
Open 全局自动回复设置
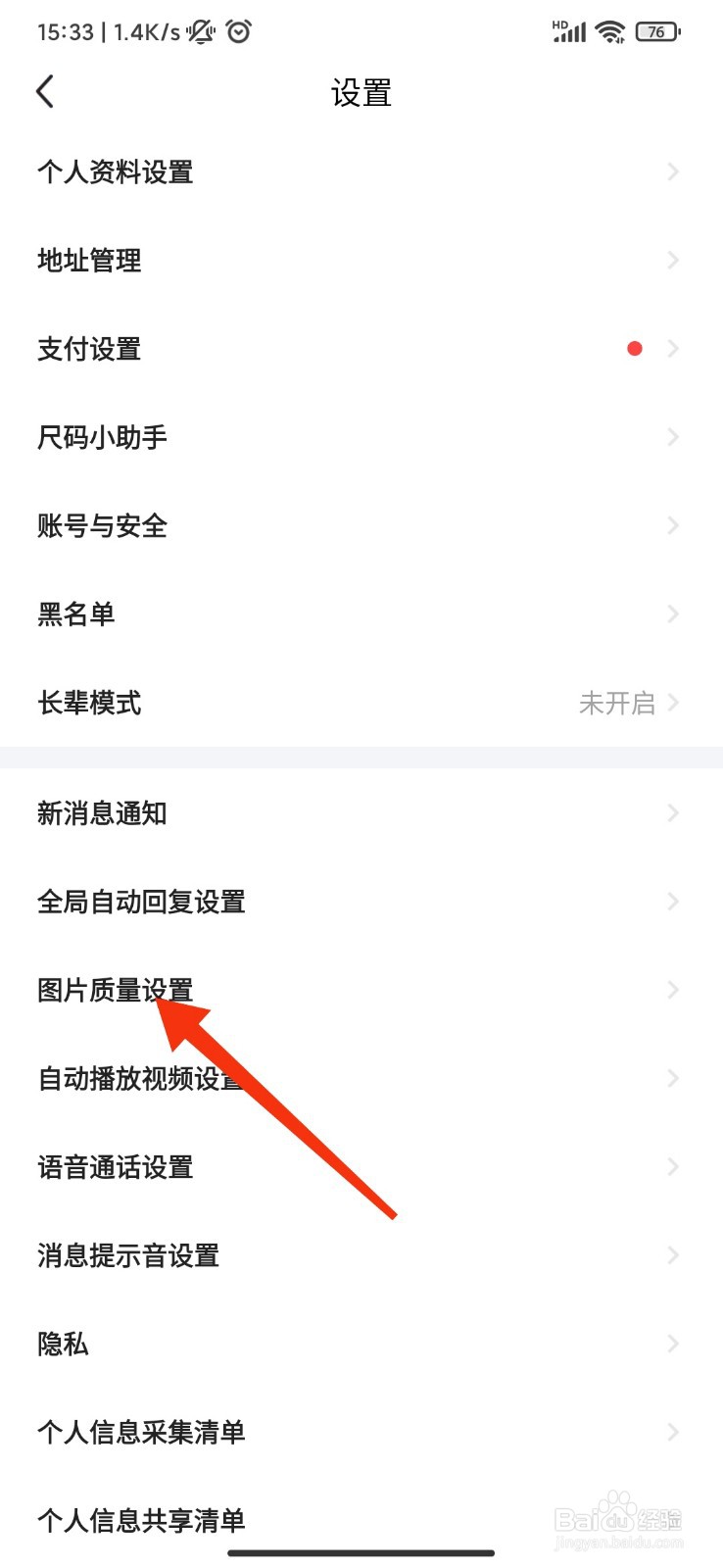click(361, 902)
